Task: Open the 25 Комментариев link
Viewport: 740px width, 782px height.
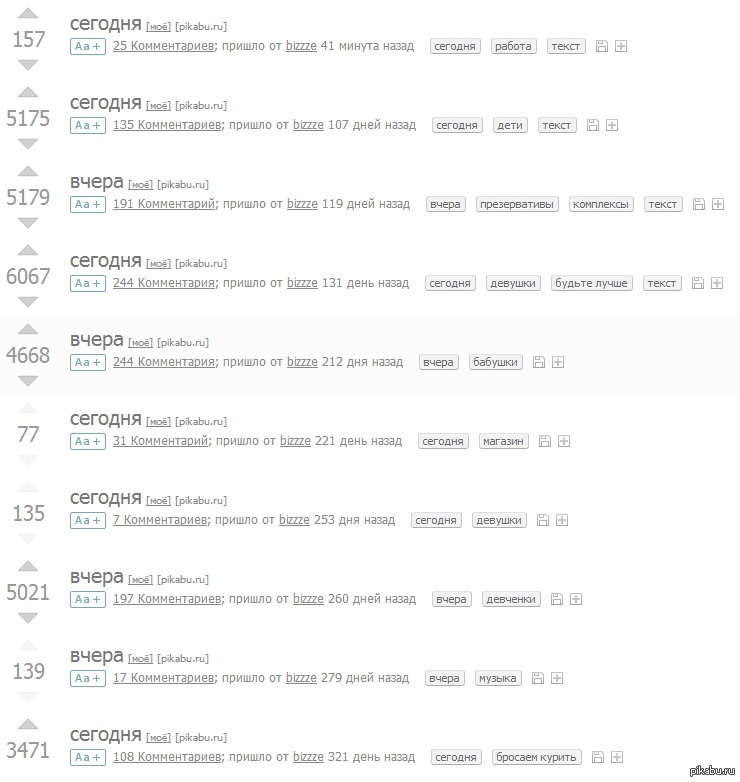Action: [x=164, y=46]
